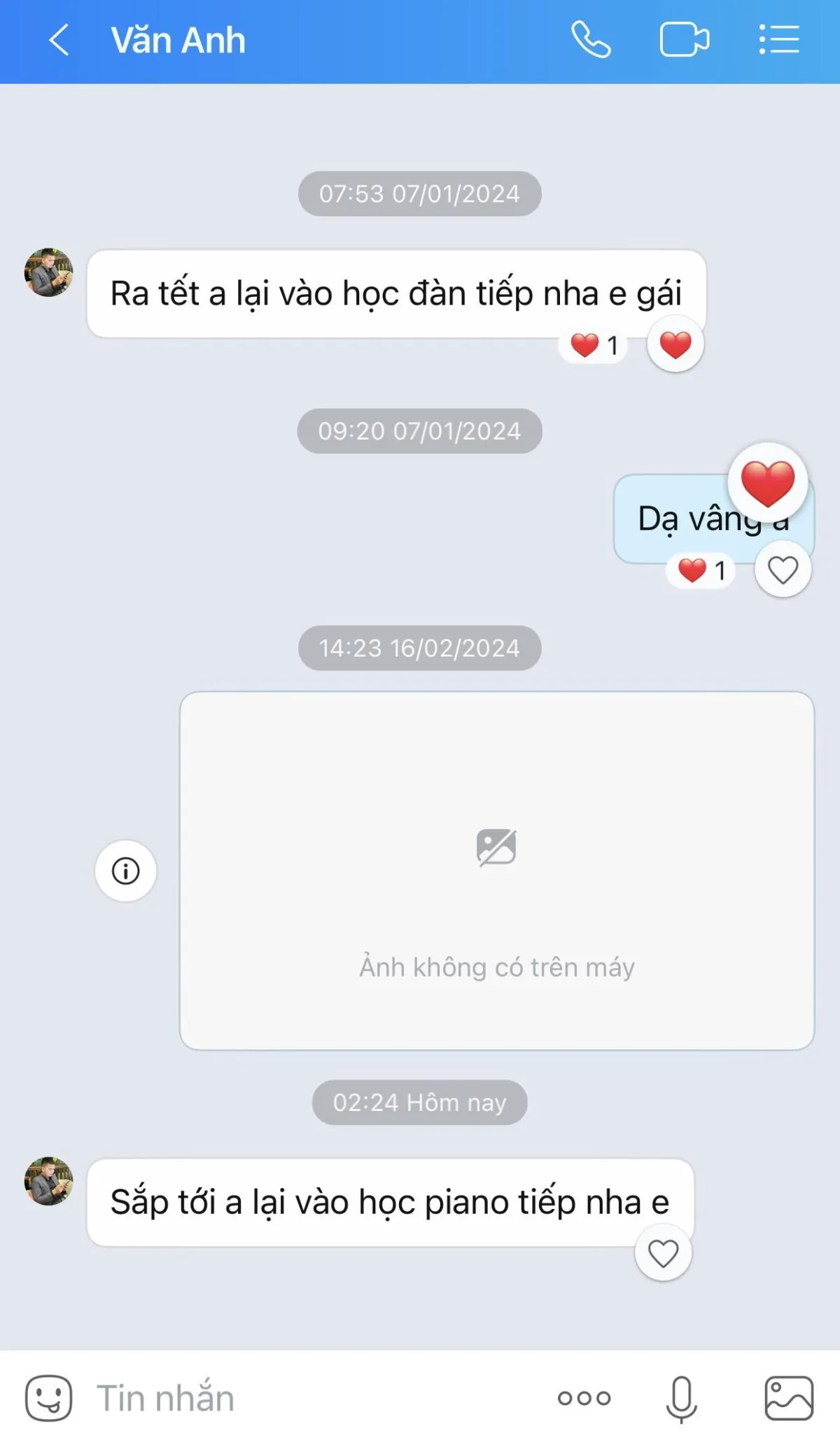The width and height of the screenshot is (840, 1447).
Task: View info for the unavailable photo
Action: point(126,871)
